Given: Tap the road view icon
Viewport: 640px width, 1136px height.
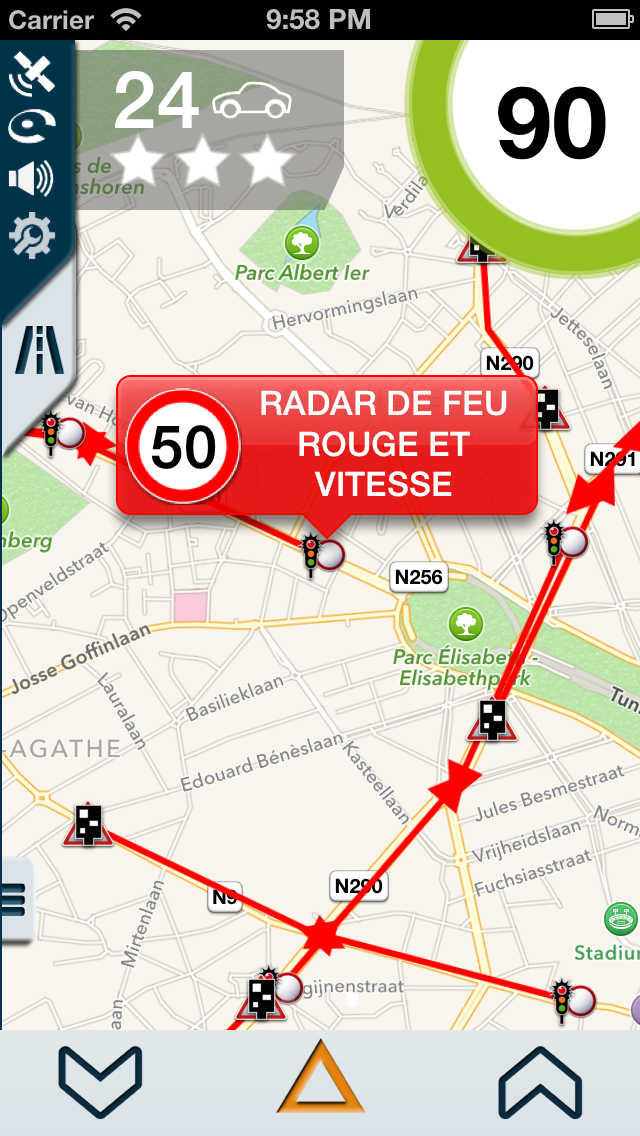Looking at the screenshot, I should (38, 350).
